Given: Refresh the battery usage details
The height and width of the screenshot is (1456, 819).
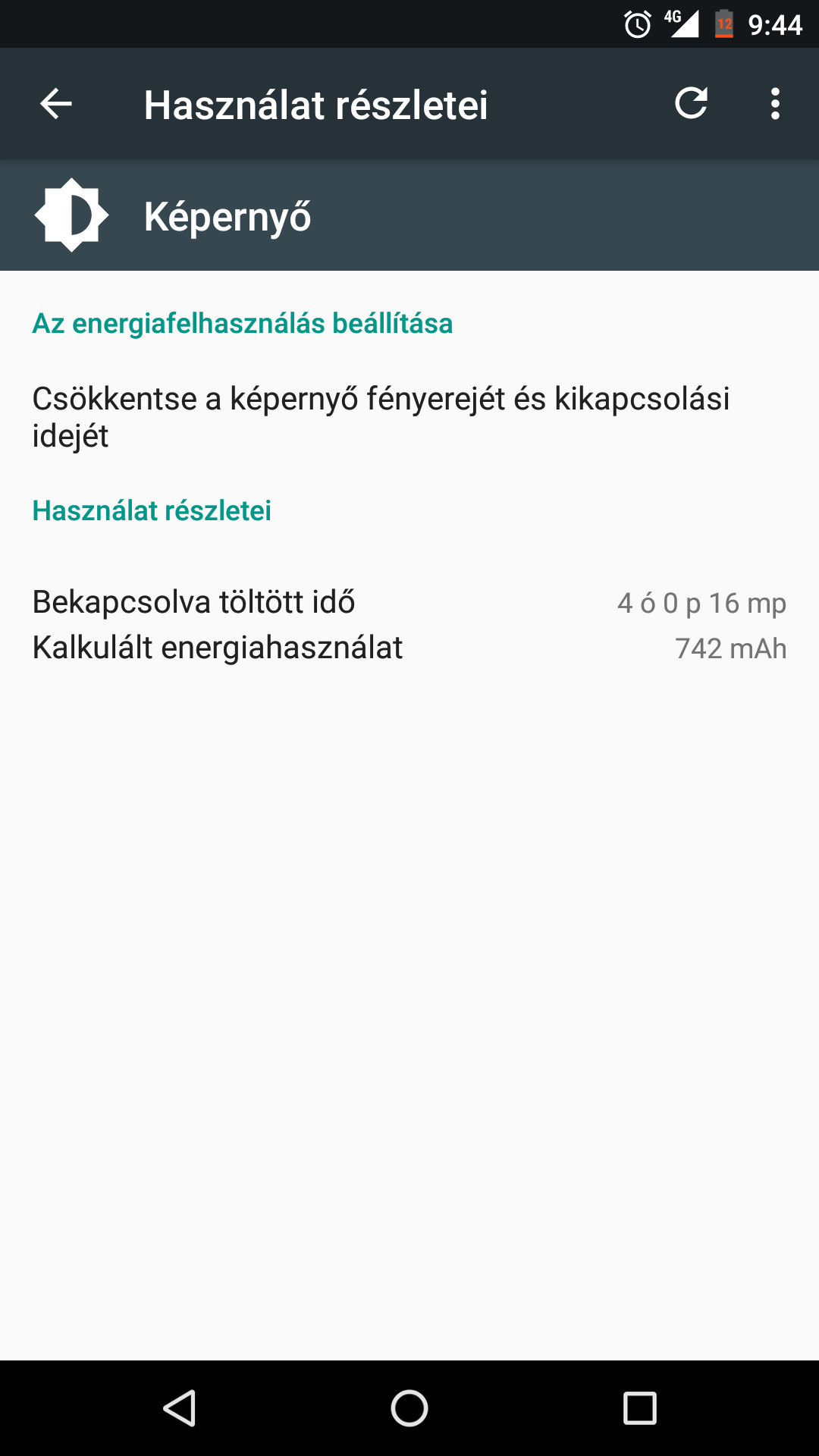Looking at the screenshot, I should 691,103.
